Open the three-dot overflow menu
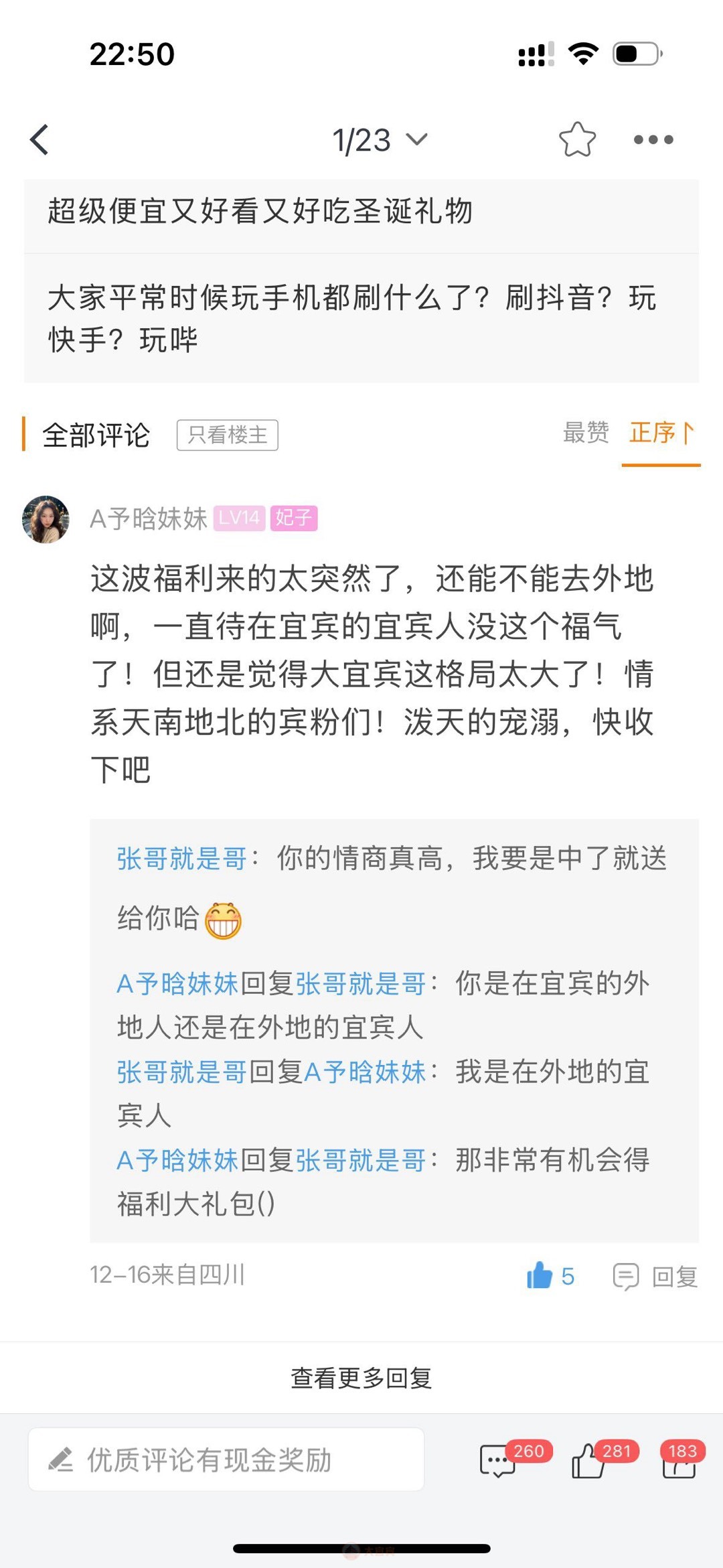This screenshot has height=1568, width=723. pyautogui.click(x=653, y=140)
